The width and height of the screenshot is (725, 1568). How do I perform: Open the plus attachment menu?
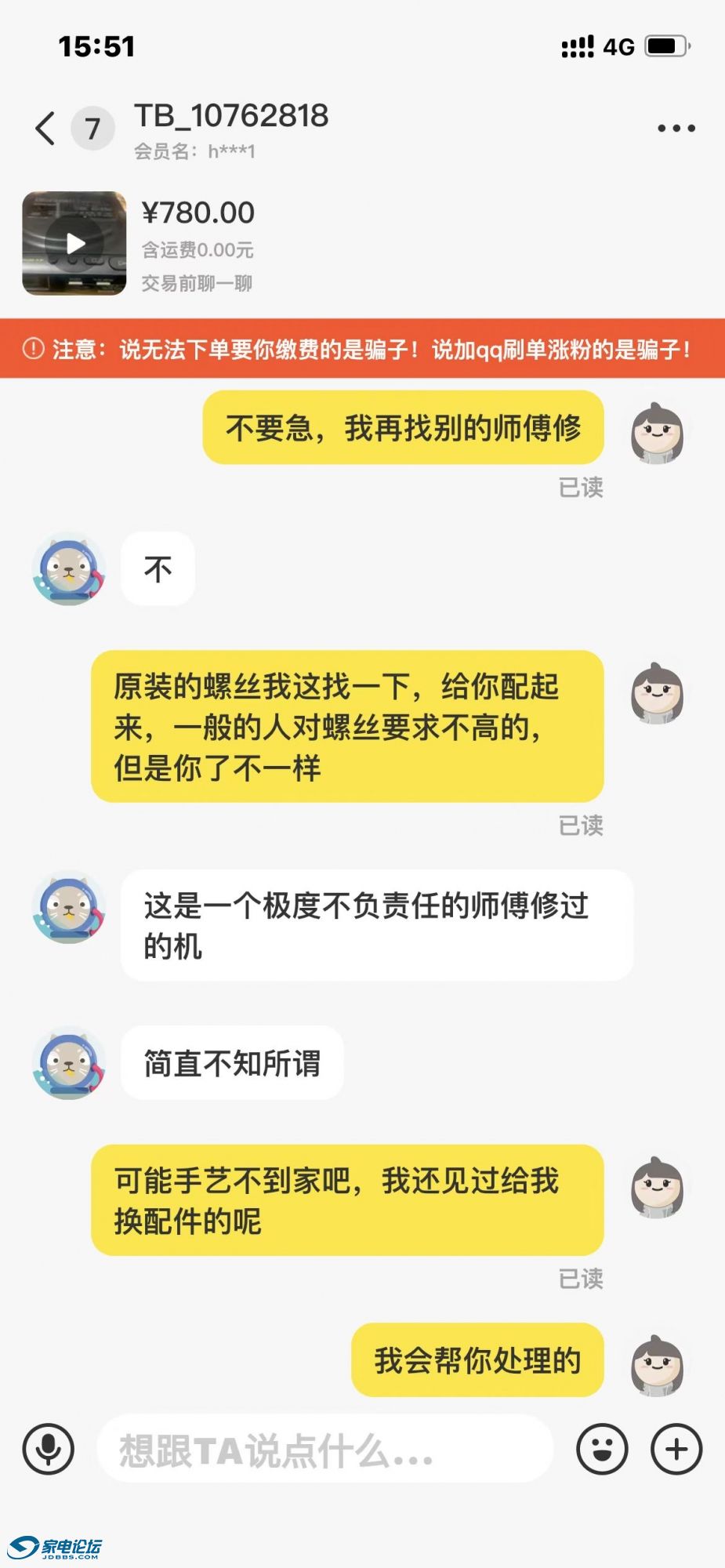pyautogui.click(x=676, y=1449)
